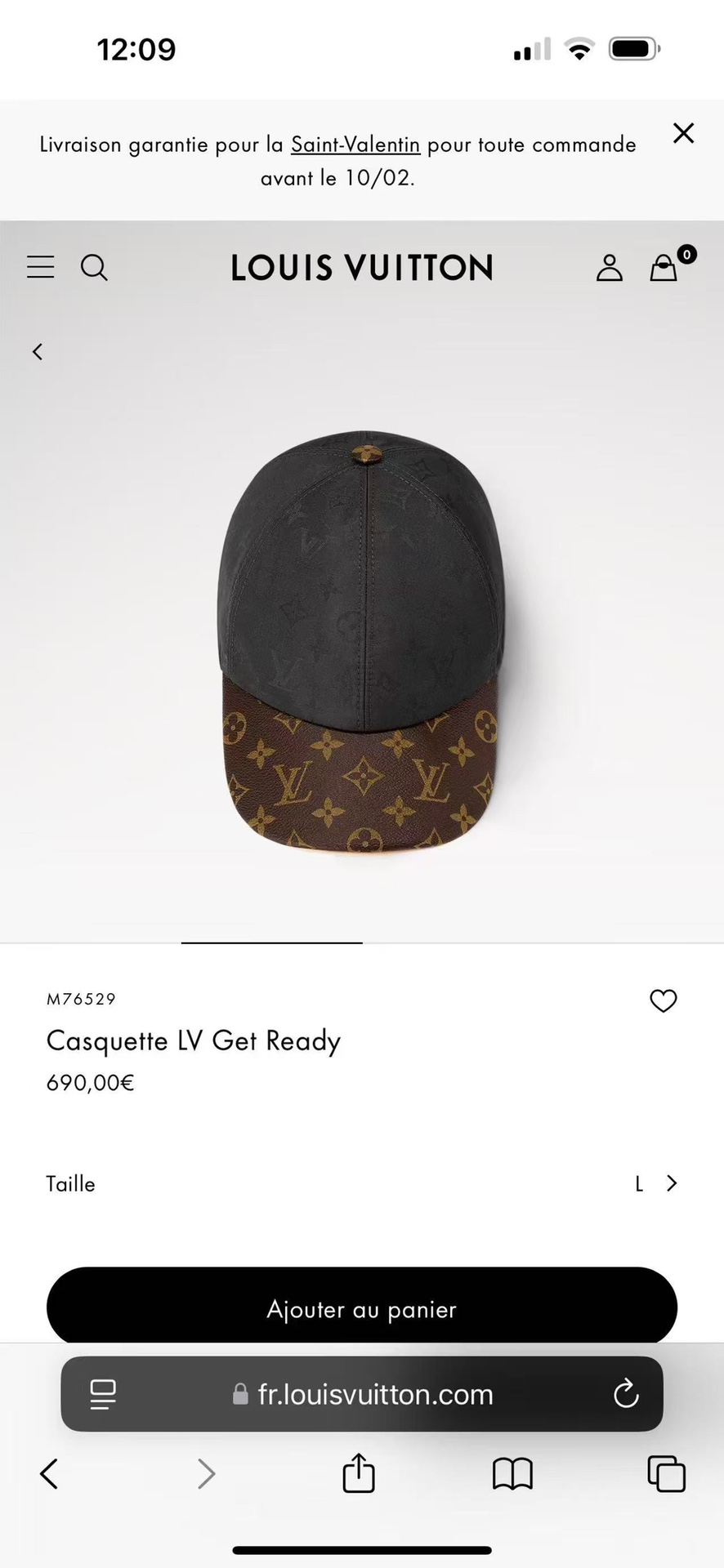Share the page using Safari share icon
This screenshot has width=724, height=1568.
358,1473
